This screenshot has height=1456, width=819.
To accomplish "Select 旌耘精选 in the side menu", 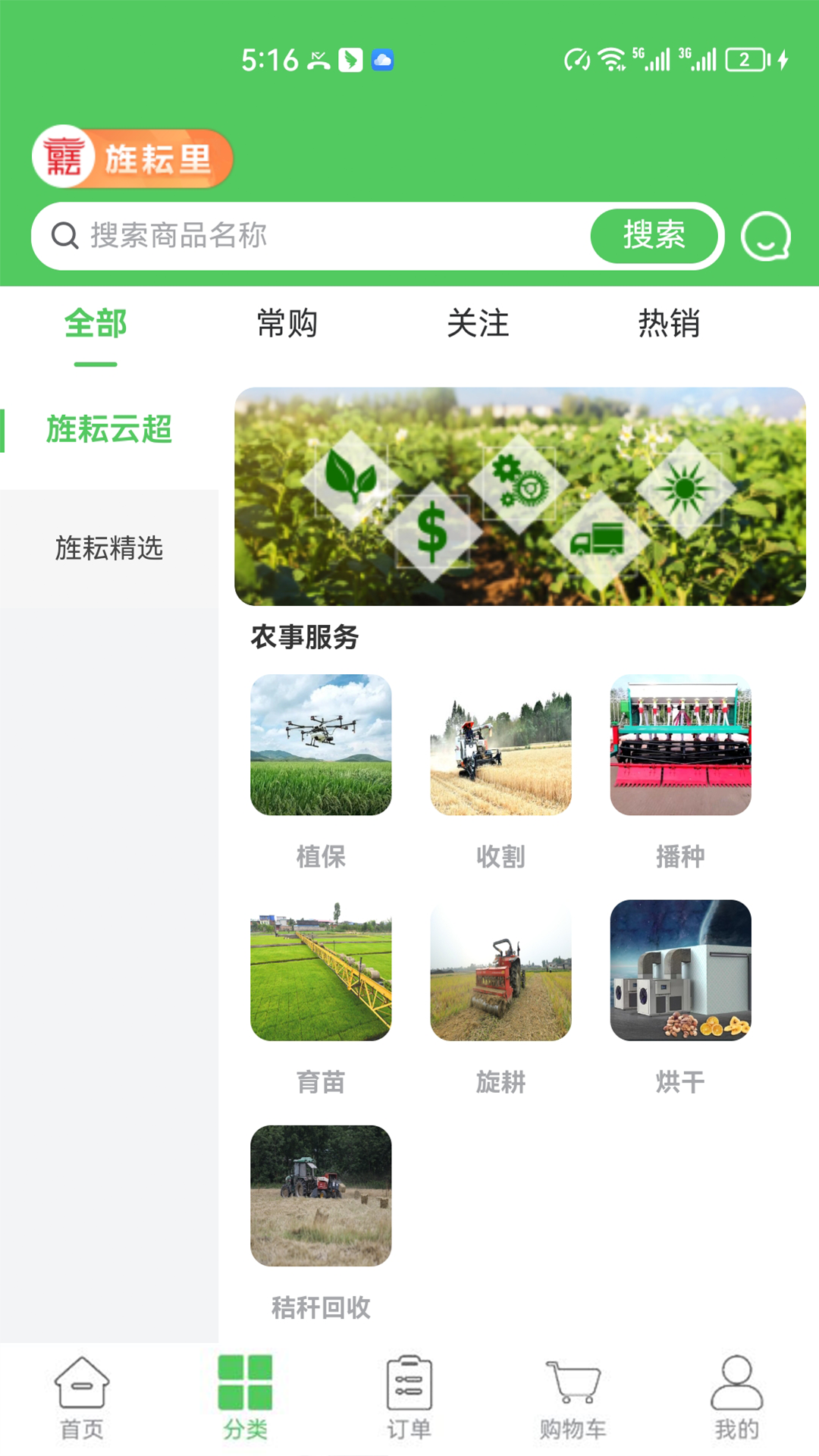I will (x=109, y=548).
